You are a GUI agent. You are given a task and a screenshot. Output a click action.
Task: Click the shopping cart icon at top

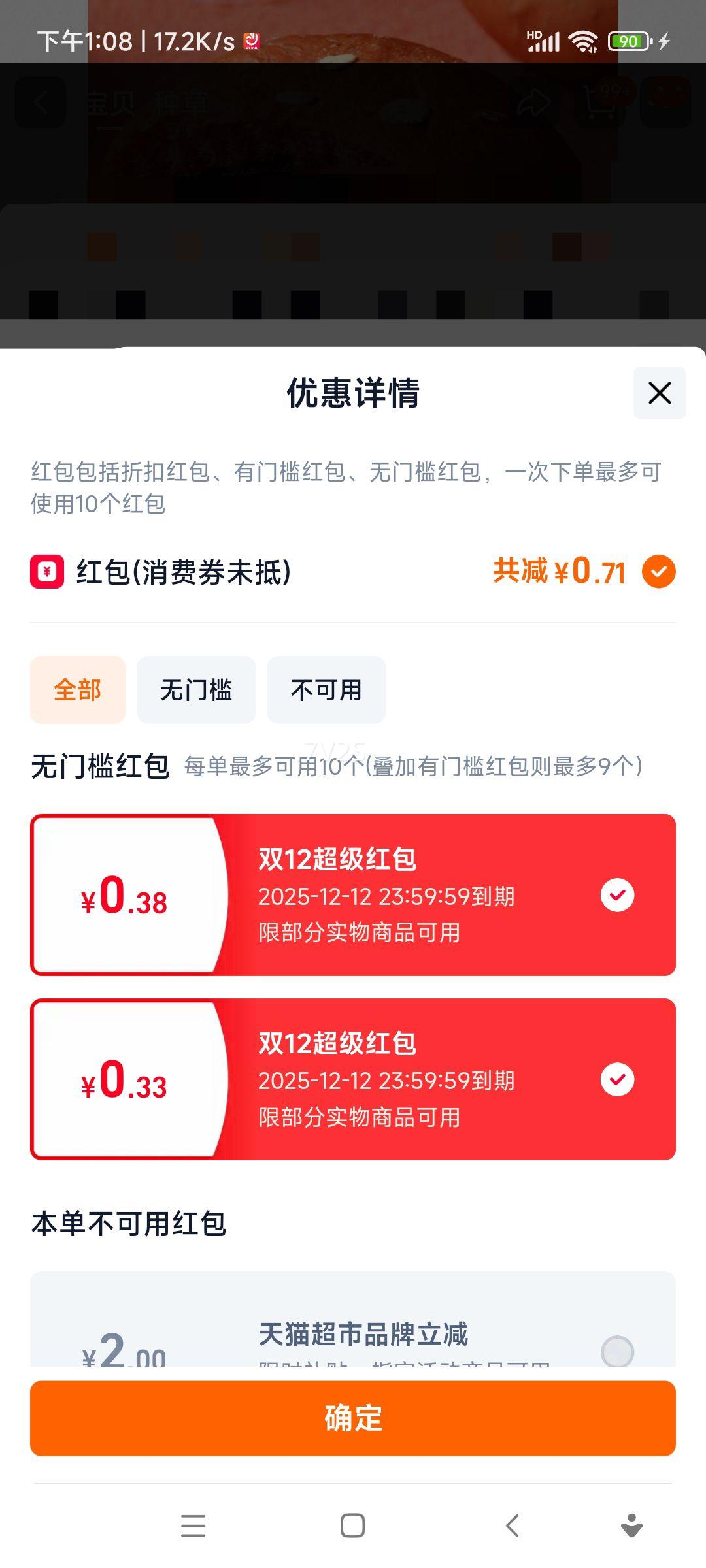click(x=601, y=101)
